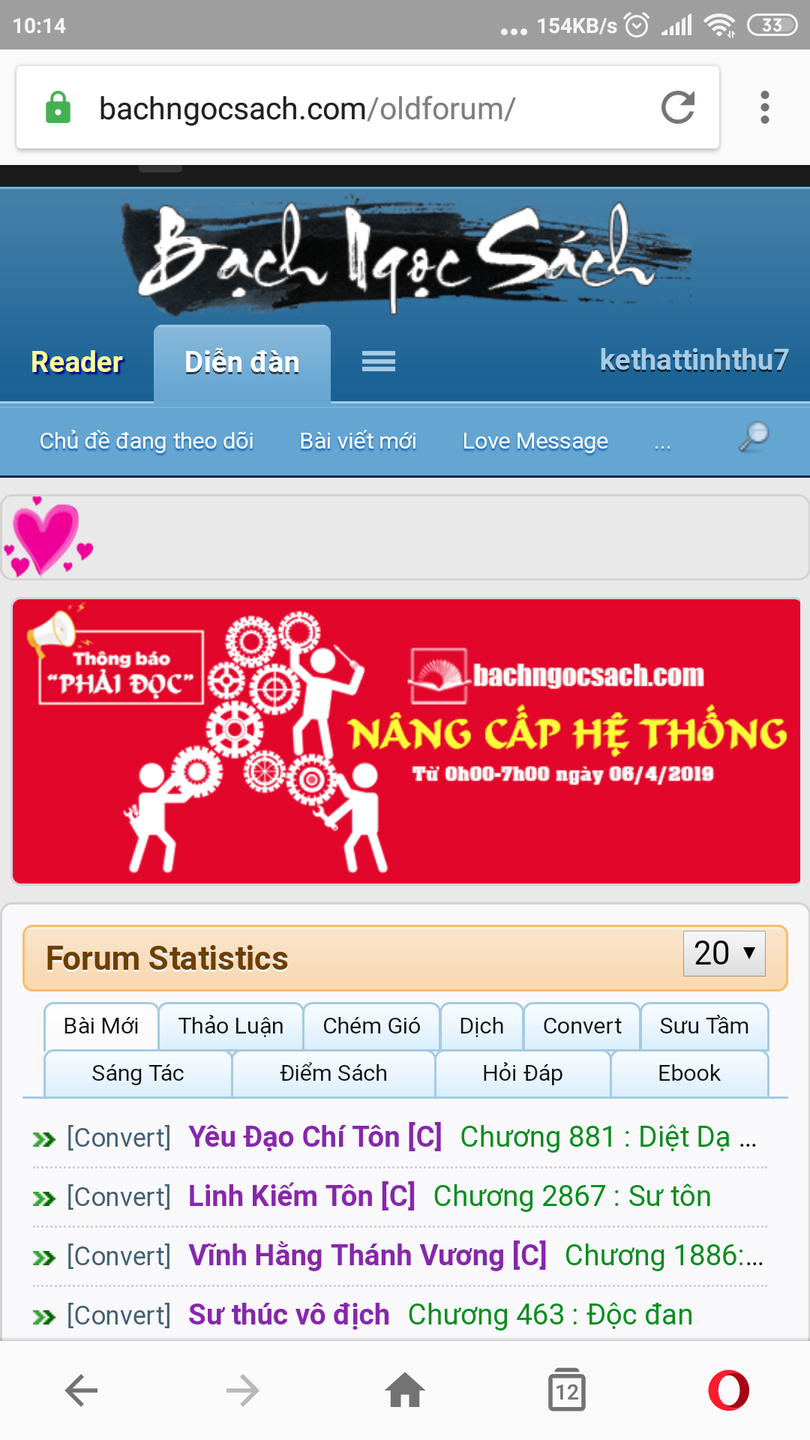Switch to the Dịch tab
The height and width of the screenshot is (1440, 810).
coord(481,1026)
